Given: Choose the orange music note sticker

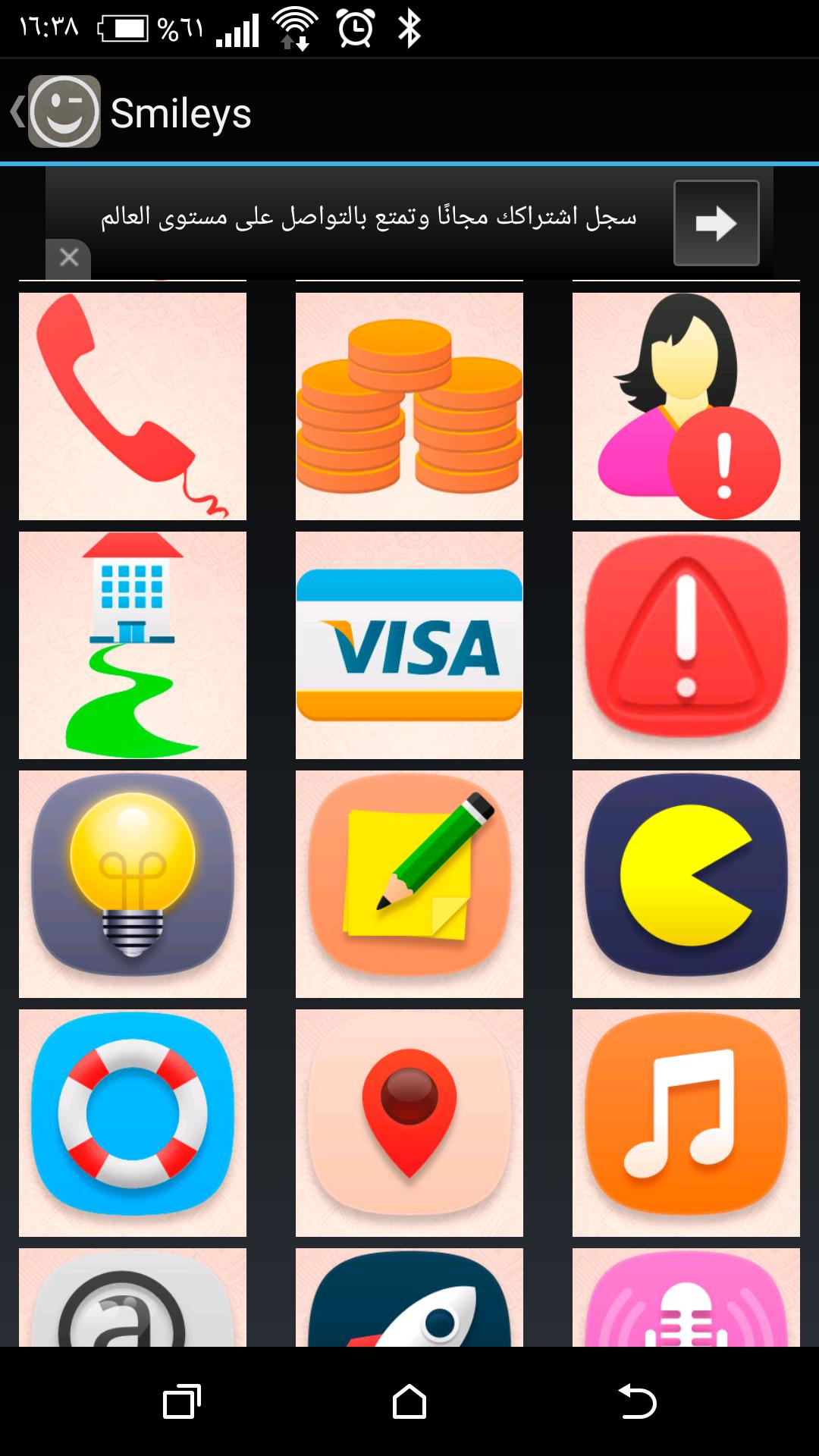Looking at the screenshot, I should pos(686,1123).
